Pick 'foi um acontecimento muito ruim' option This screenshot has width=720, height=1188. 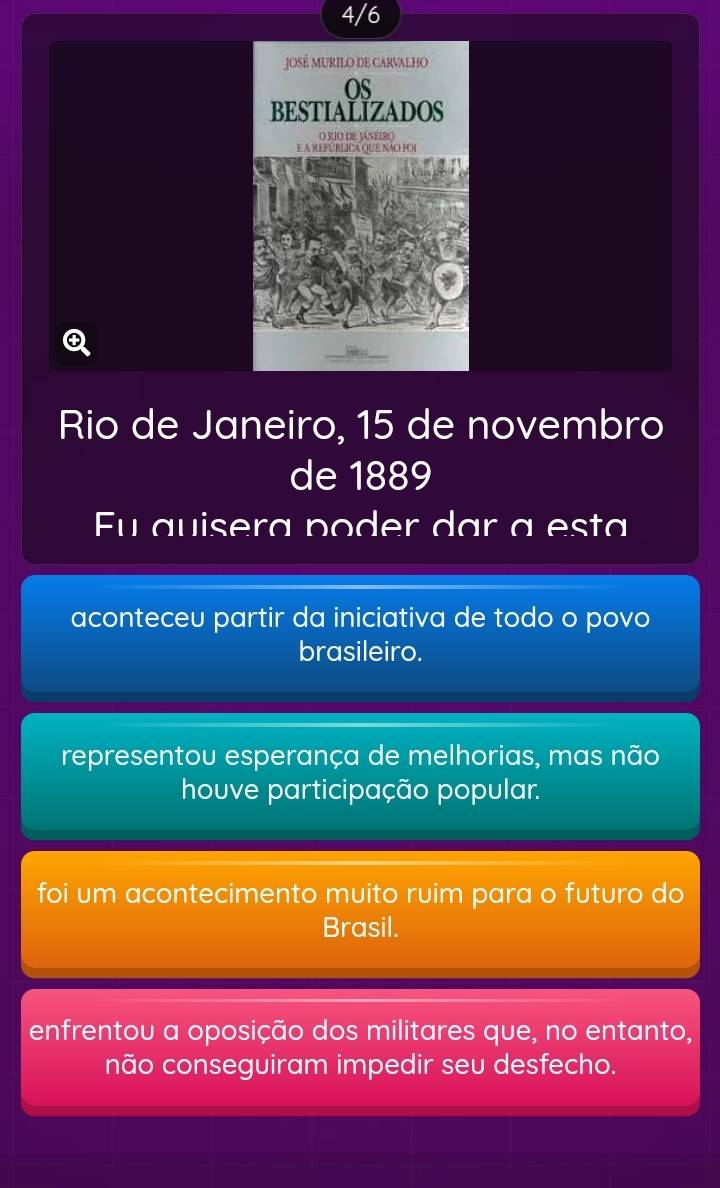point(360,910)
